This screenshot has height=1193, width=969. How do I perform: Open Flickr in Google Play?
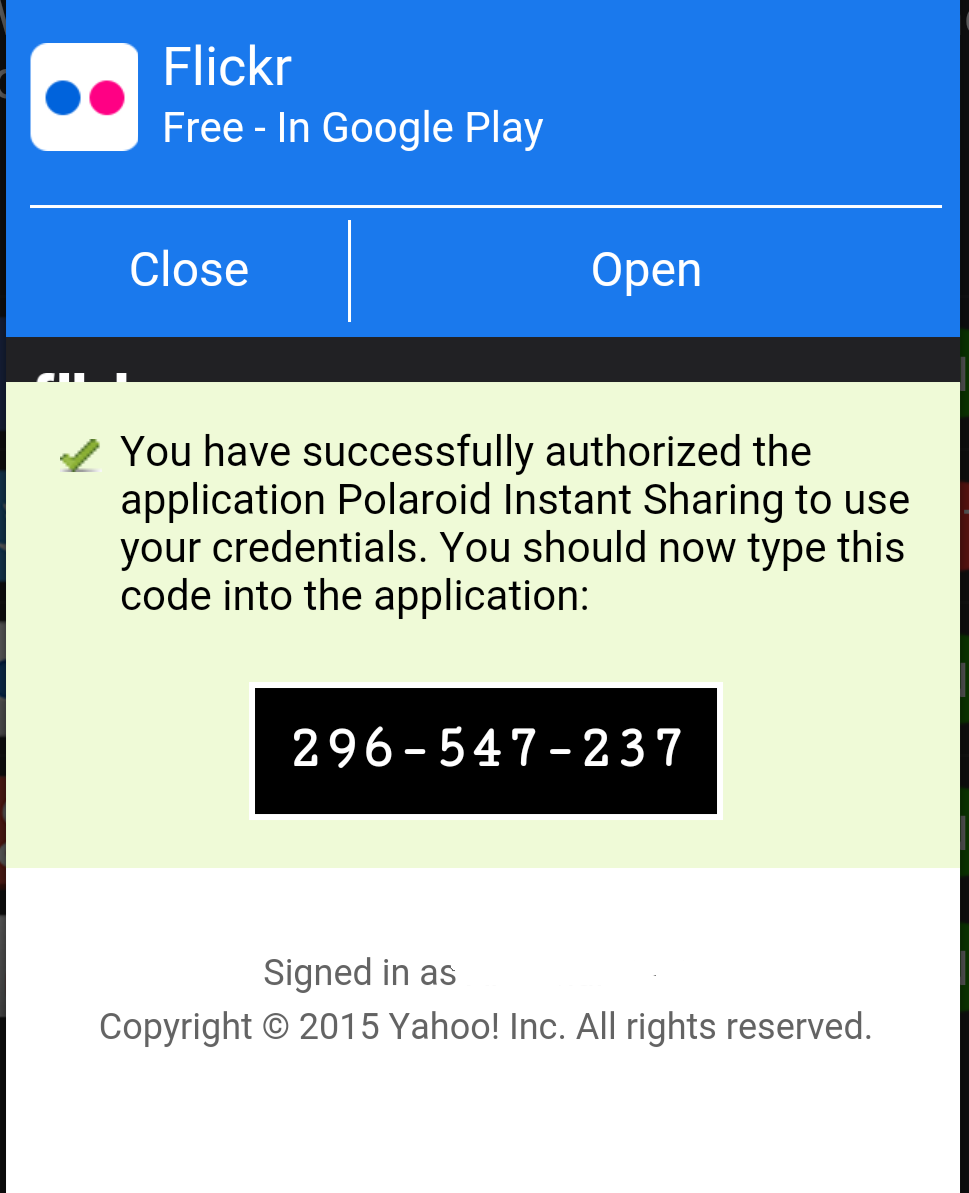[x=646, y=270]
